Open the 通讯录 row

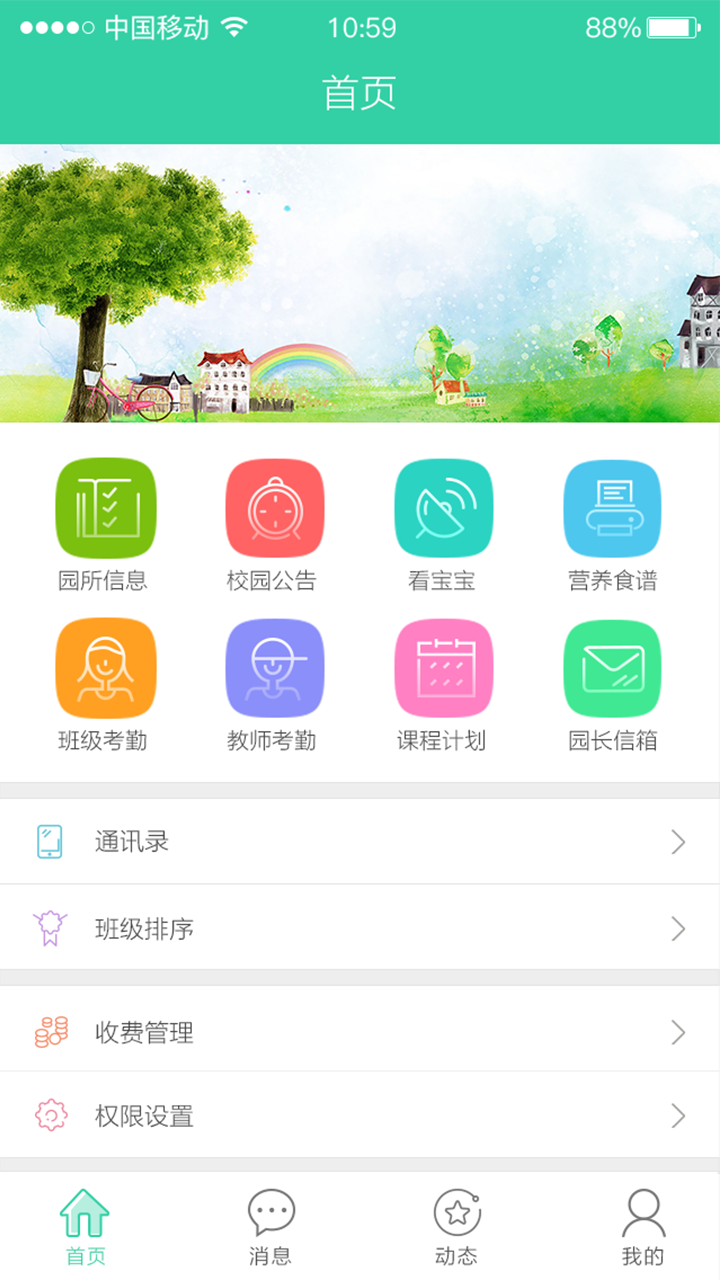click(360, 842)
